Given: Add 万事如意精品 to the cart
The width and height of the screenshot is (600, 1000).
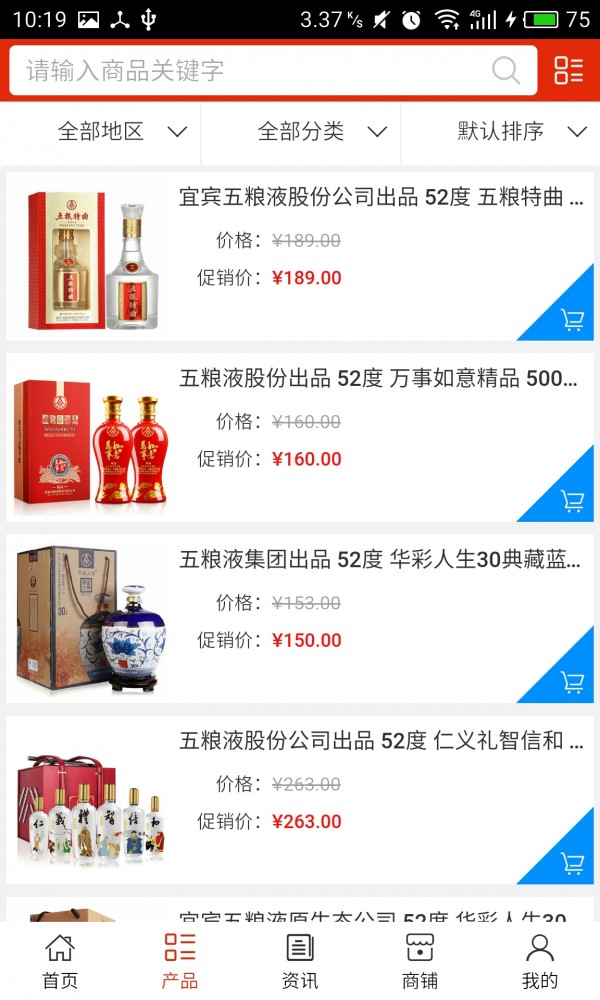Looking at the screenshot, I should pos(572,501).
